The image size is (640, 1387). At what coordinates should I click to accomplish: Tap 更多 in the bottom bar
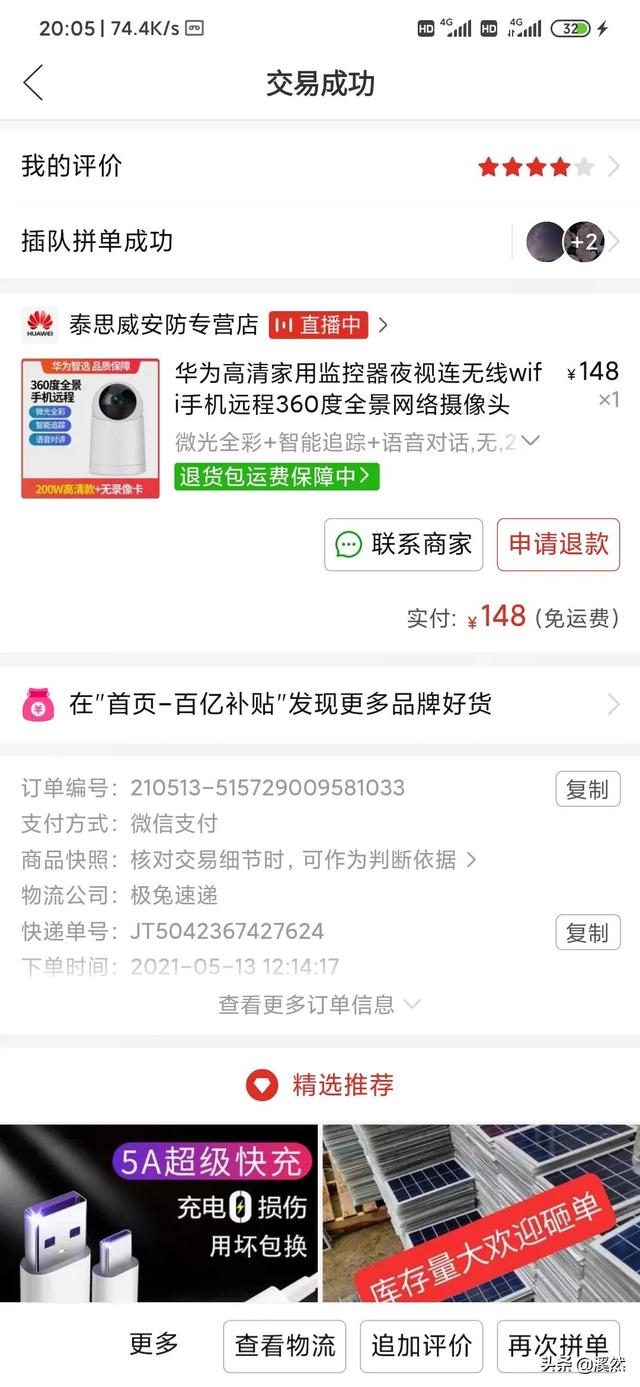[154, 1344]
